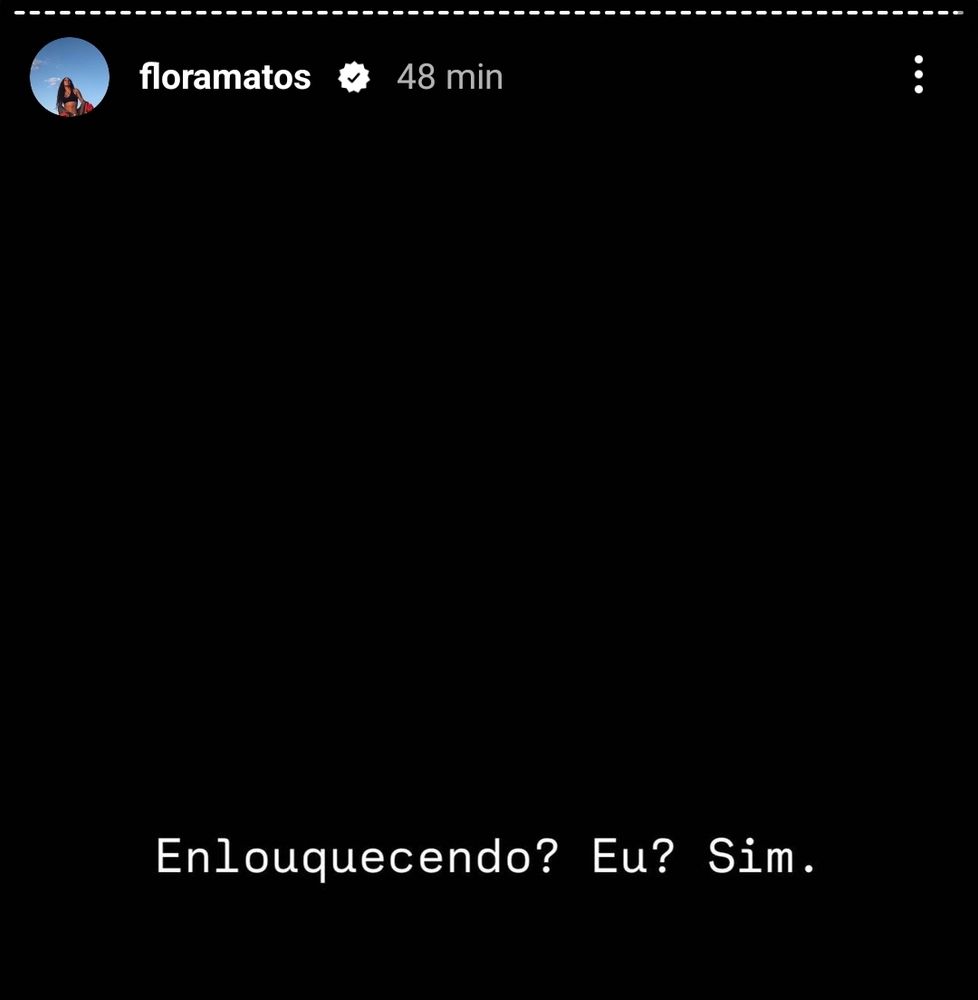Click the dashed story progress bar

point(489,12)
